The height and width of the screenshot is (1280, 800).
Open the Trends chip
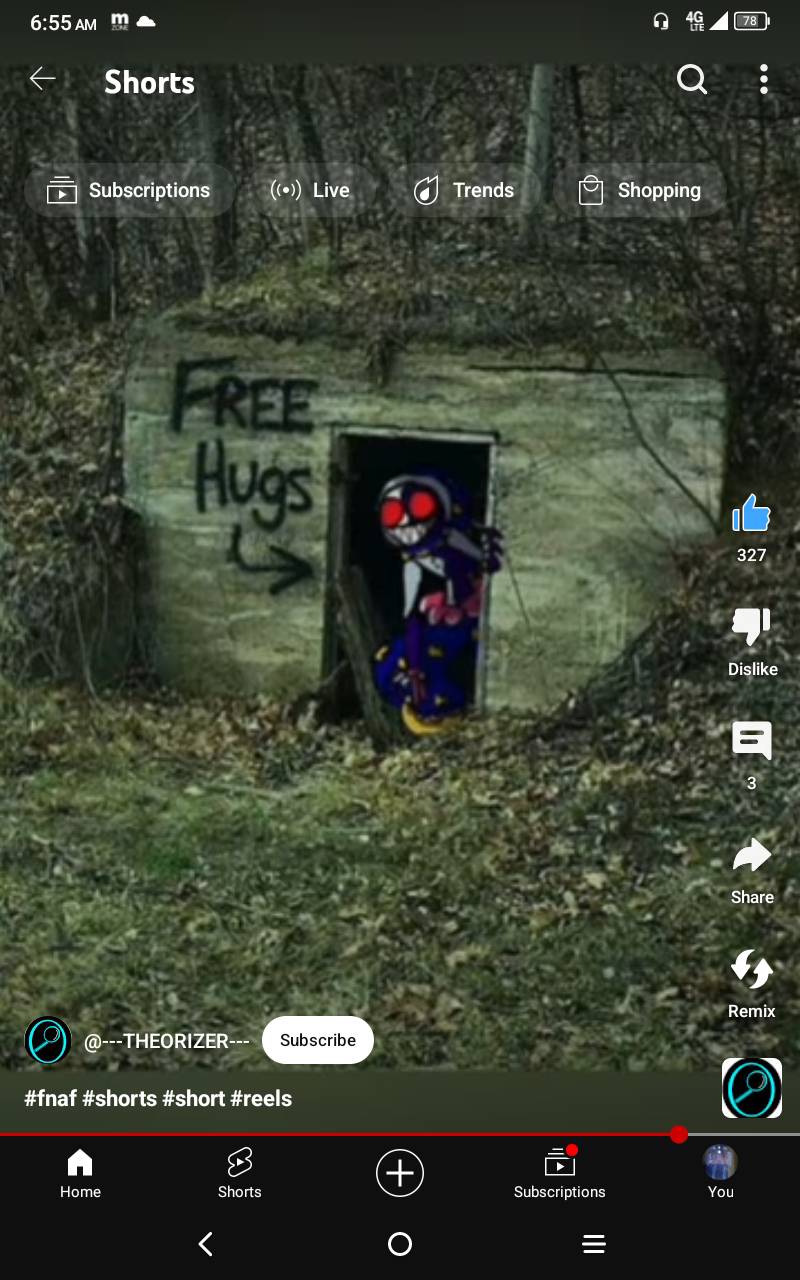[x=465, y=190]
